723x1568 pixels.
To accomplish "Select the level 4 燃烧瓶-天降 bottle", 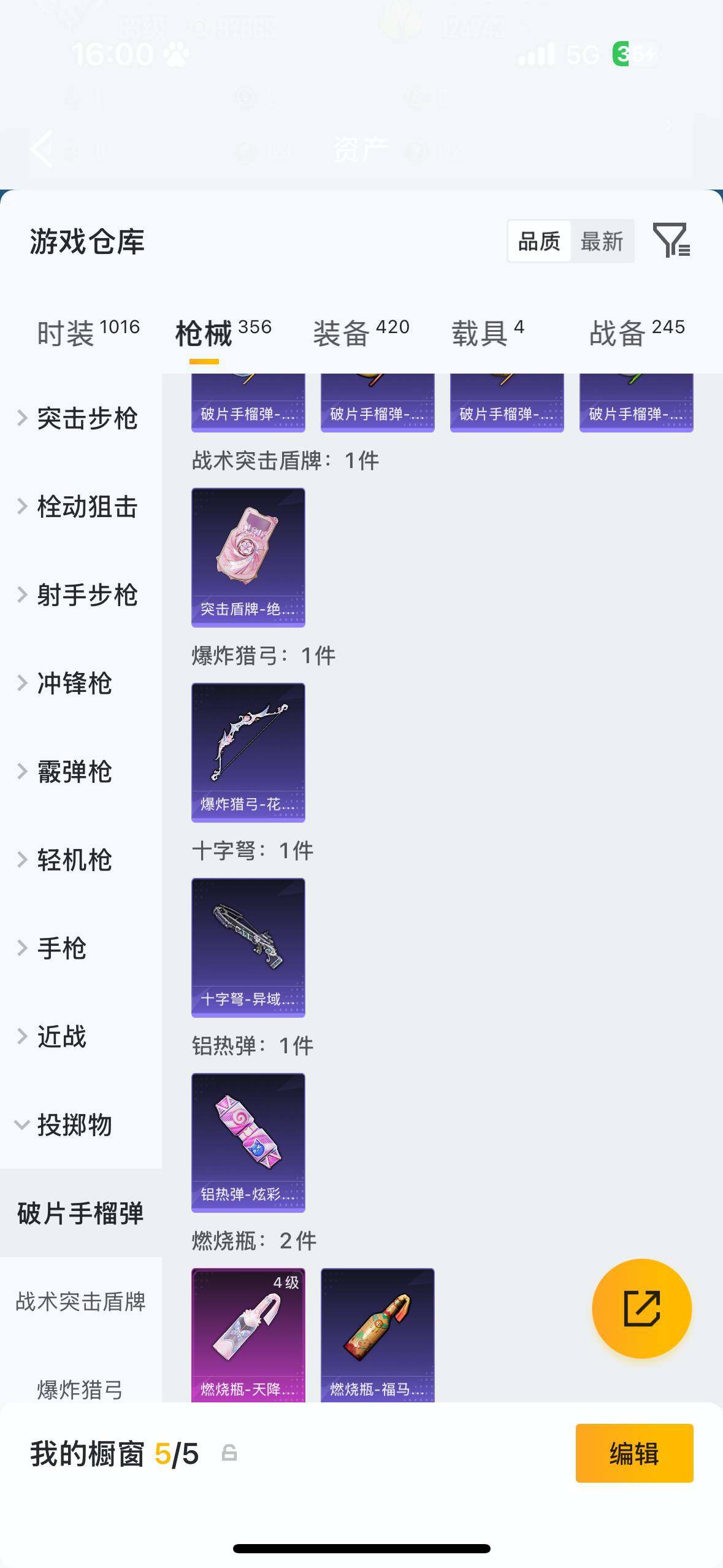I will pos(248,1337).
